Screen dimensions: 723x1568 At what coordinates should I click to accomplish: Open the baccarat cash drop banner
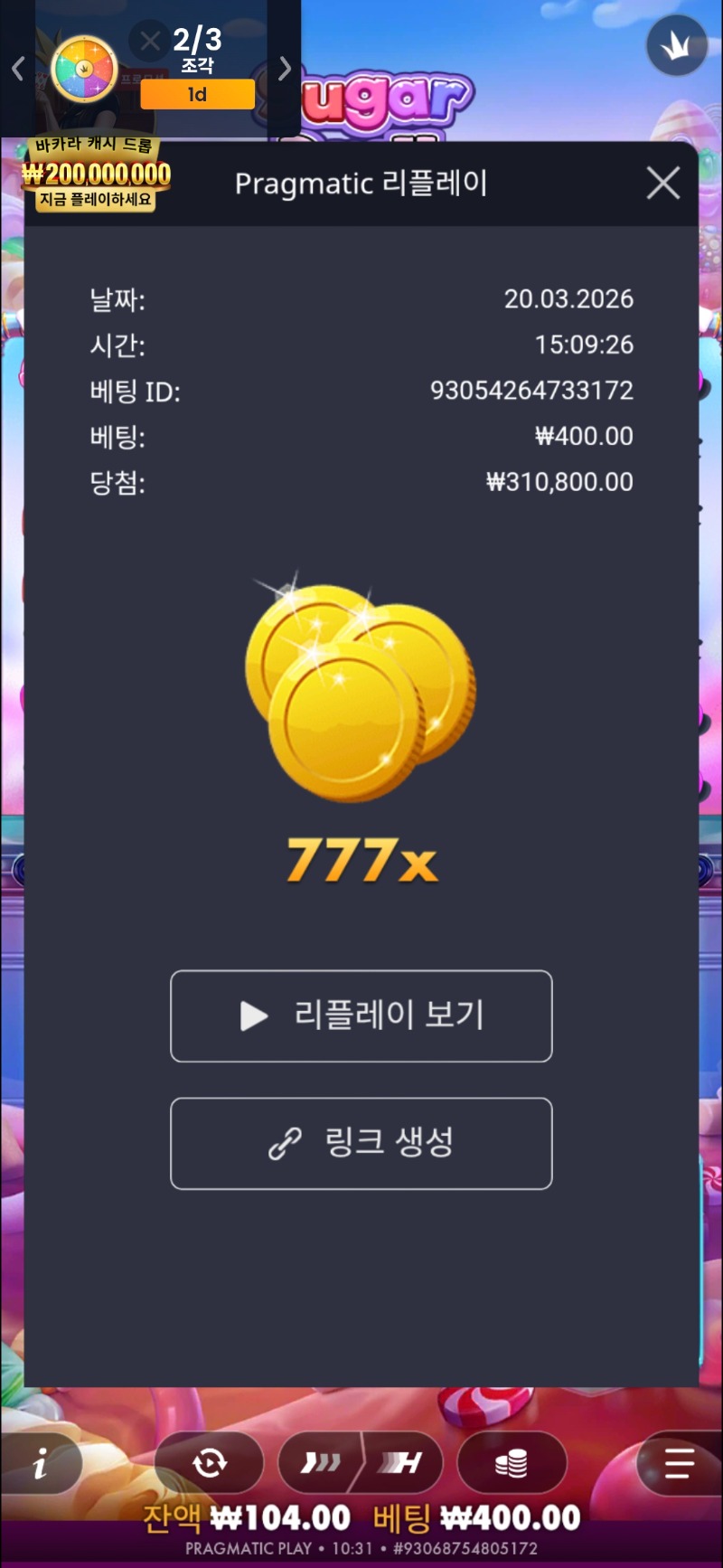point(96,175)
